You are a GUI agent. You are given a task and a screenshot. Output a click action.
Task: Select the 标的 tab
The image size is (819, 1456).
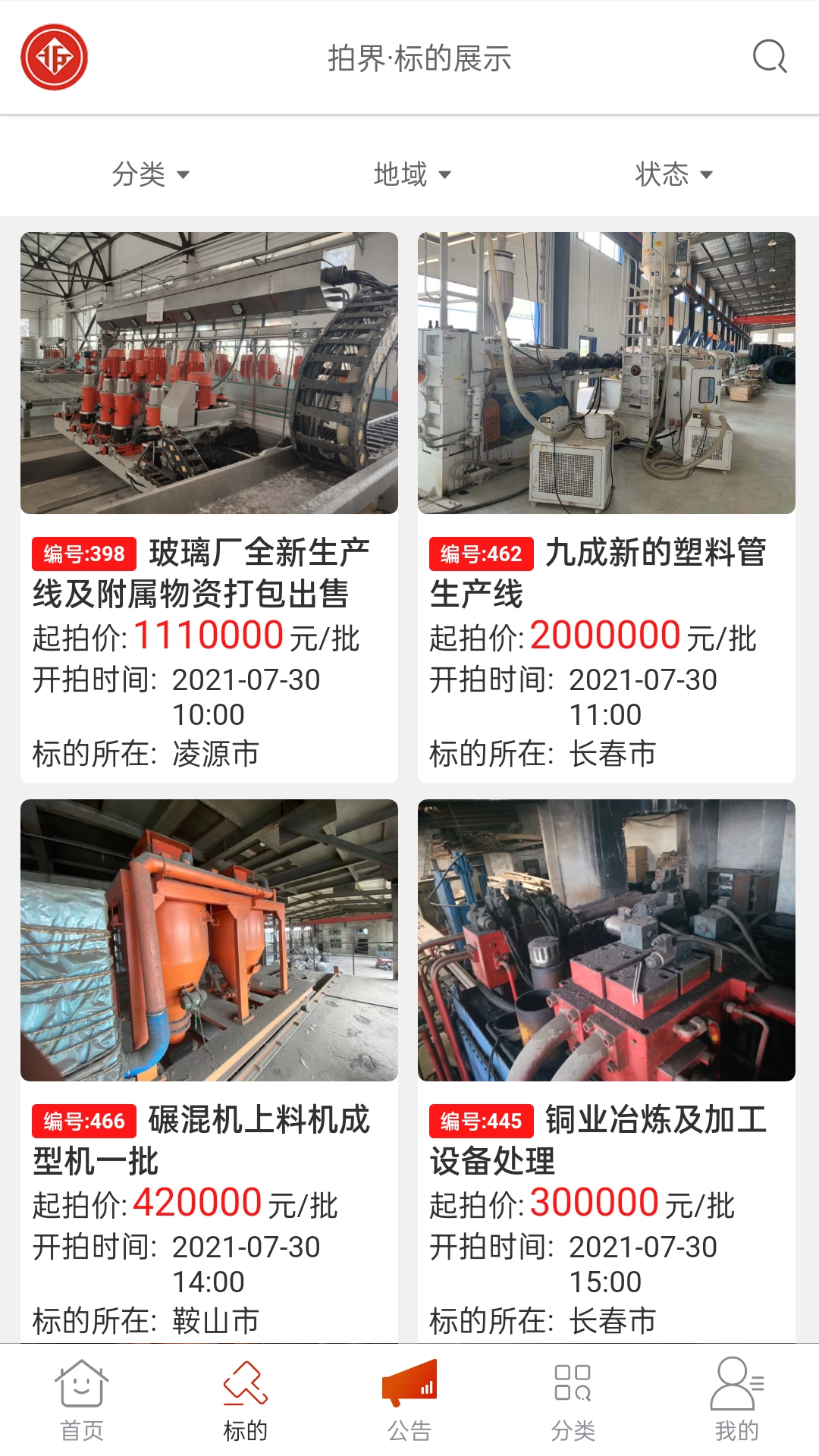[246, 1401]
